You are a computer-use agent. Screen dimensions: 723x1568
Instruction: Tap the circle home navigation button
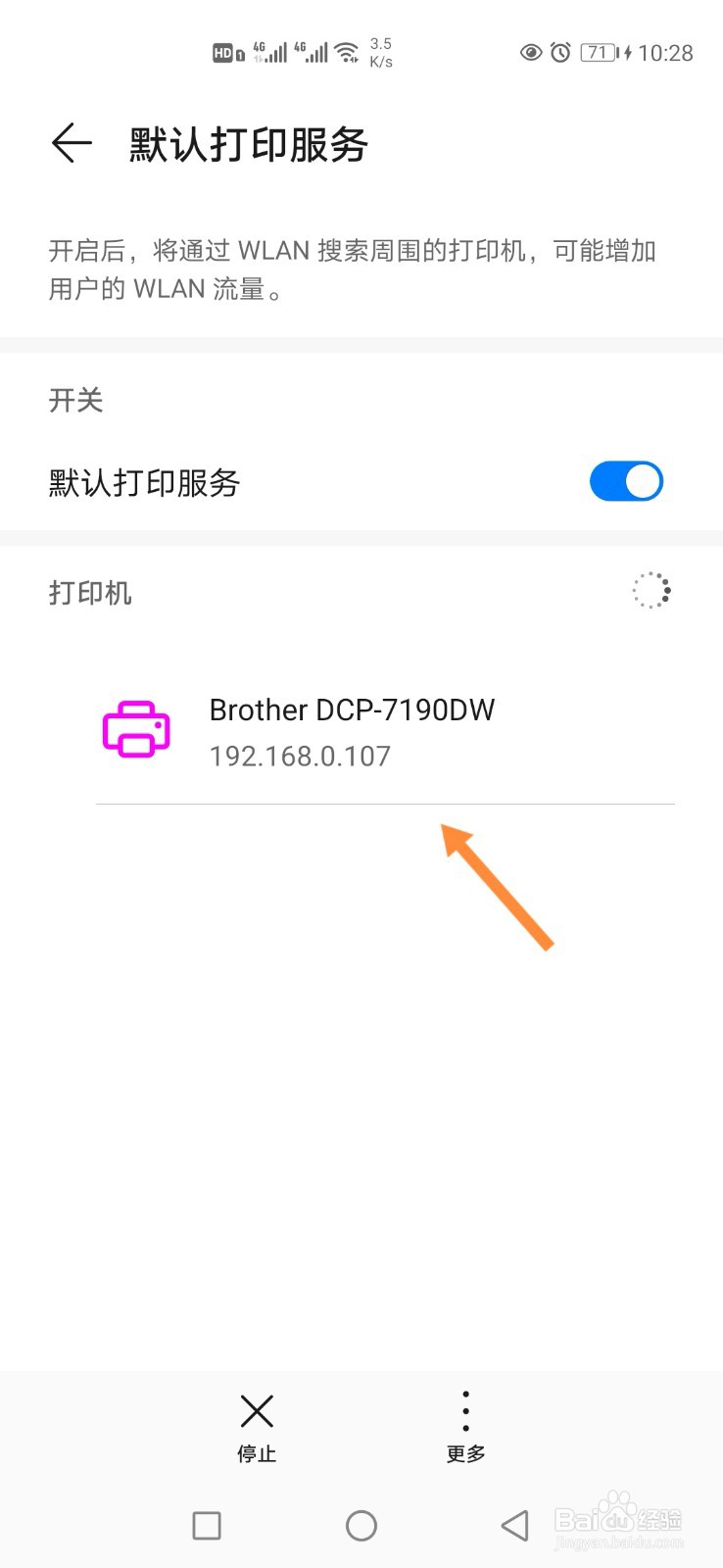pos(361,1525)
